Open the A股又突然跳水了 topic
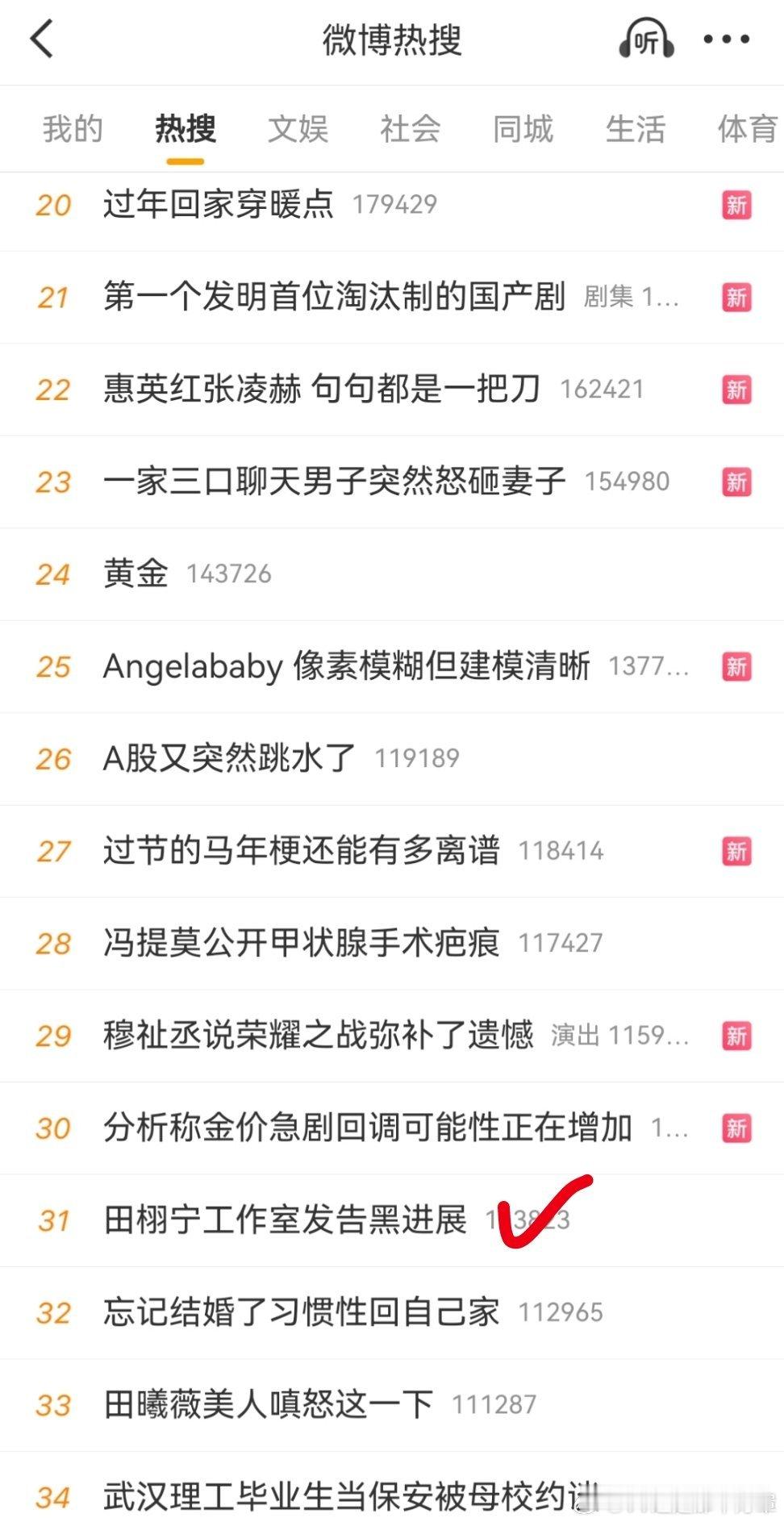This screenshot has width=784, height=1522. 228,758
